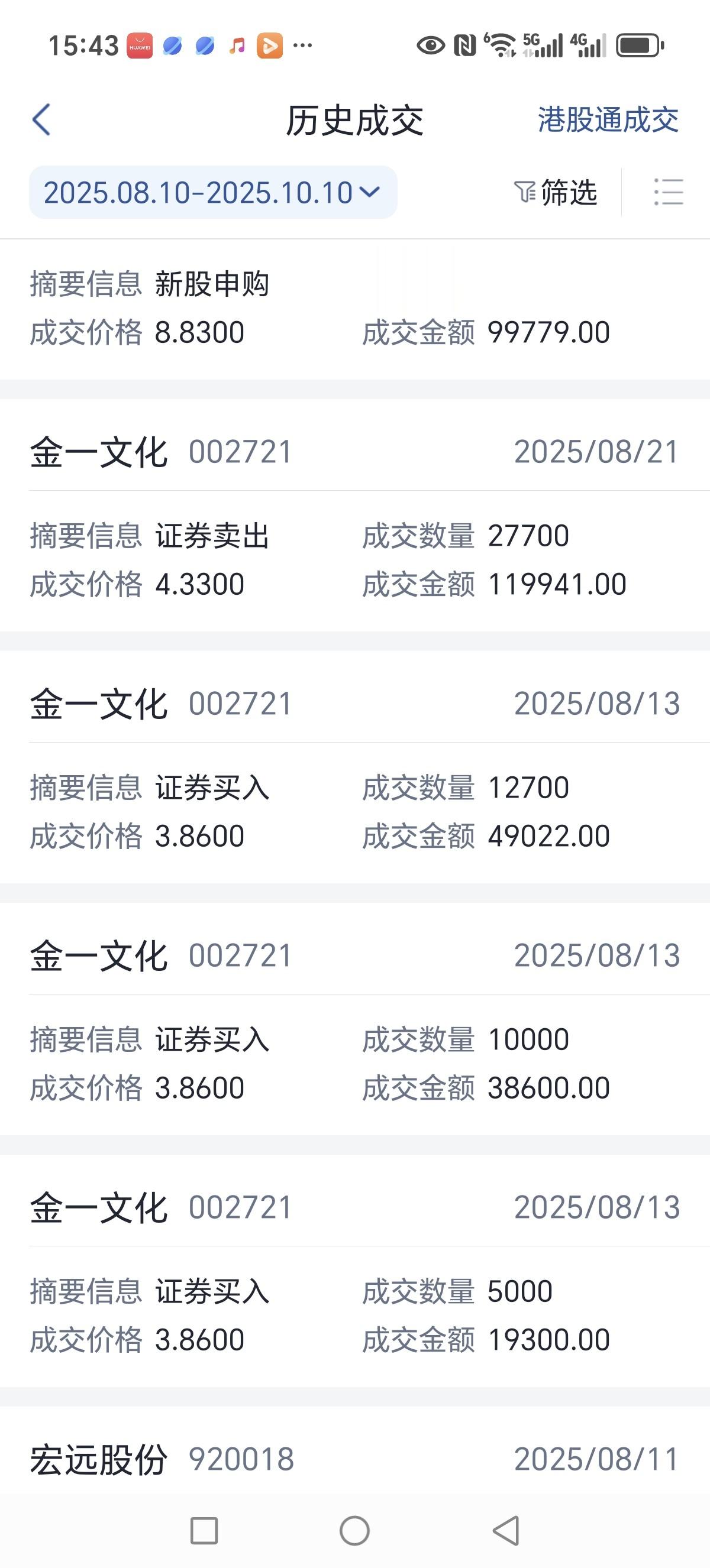Open the system recent apps view
The height and width of the screenshot is (1568, 710).
click(x=204, y=1530)
